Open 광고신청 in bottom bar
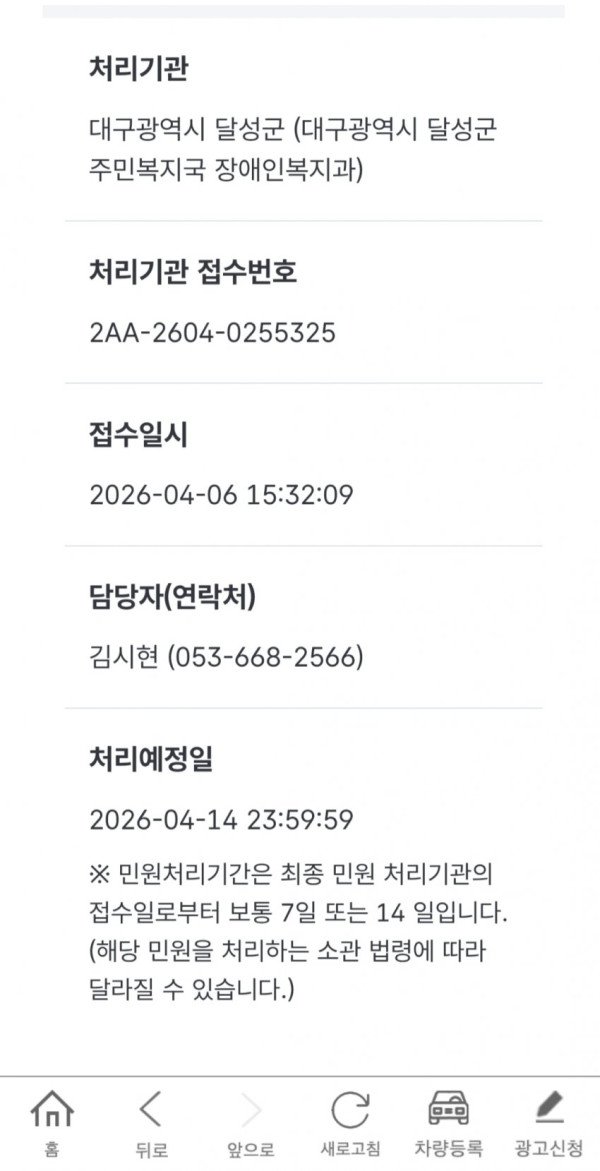Image resolution: width=600 pixels, height=1171 pixels. (x=549, y=1122)
